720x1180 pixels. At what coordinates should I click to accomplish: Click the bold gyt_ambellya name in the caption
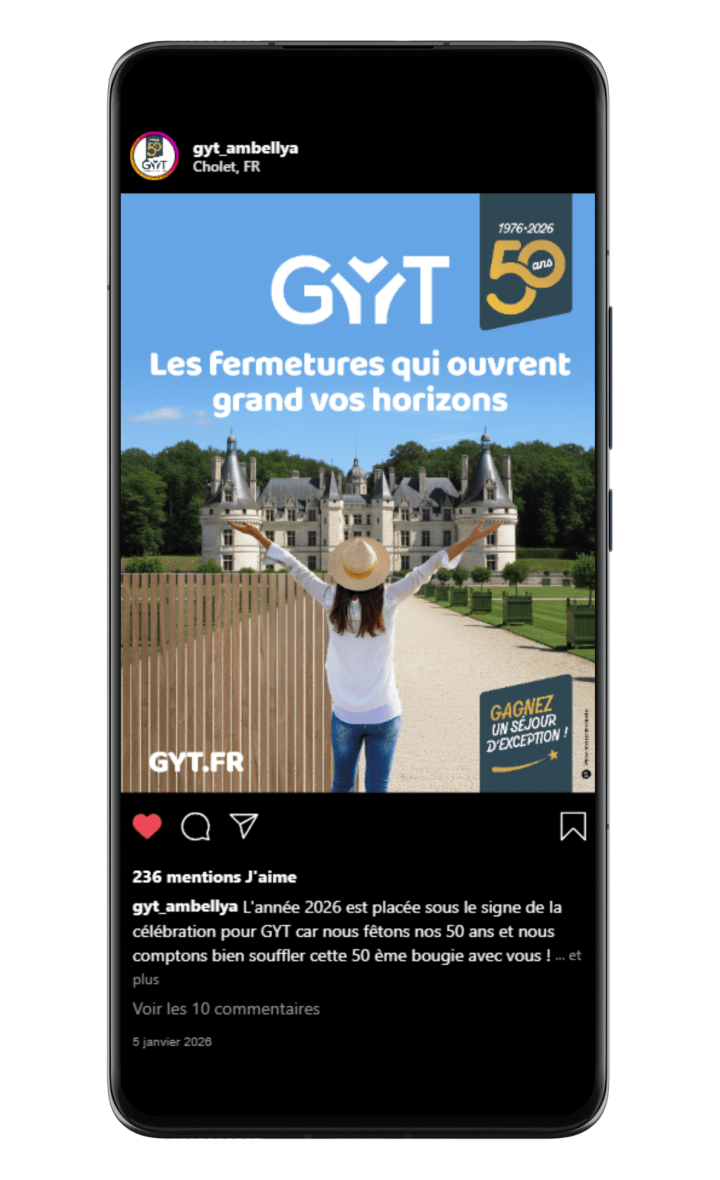coord(184,908)
